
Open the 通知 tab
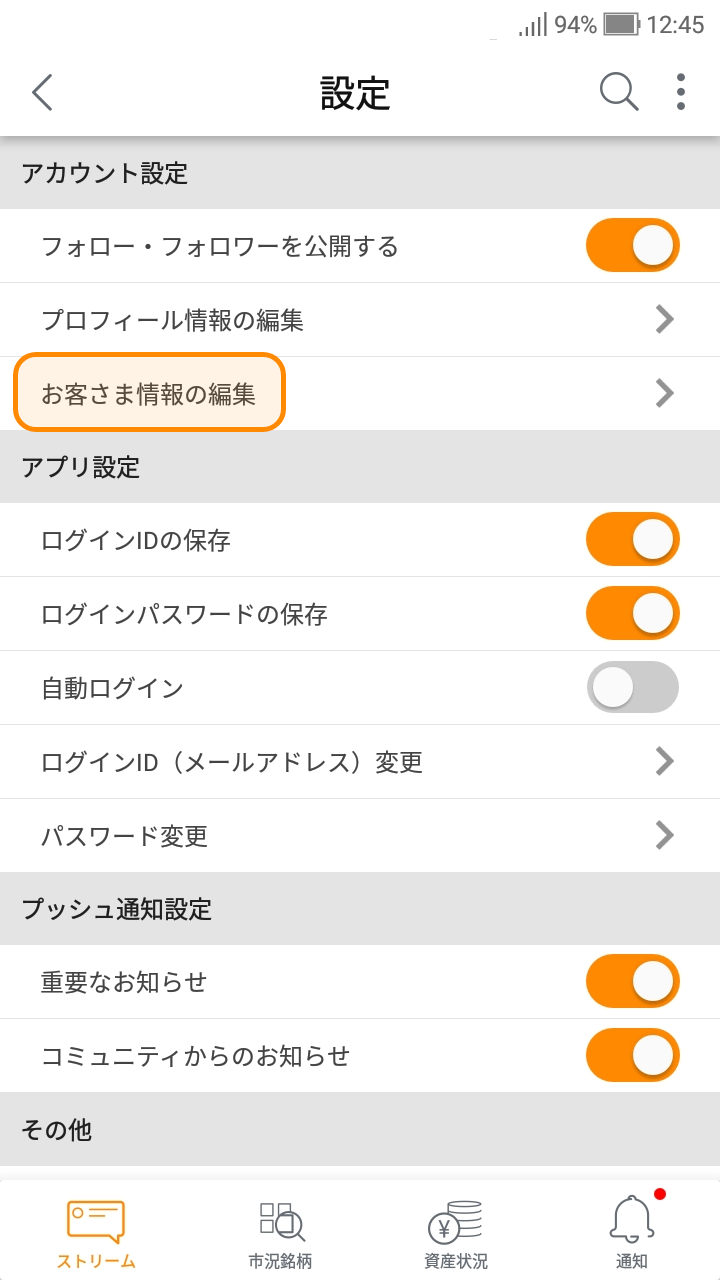click(x=632, y=1234)
